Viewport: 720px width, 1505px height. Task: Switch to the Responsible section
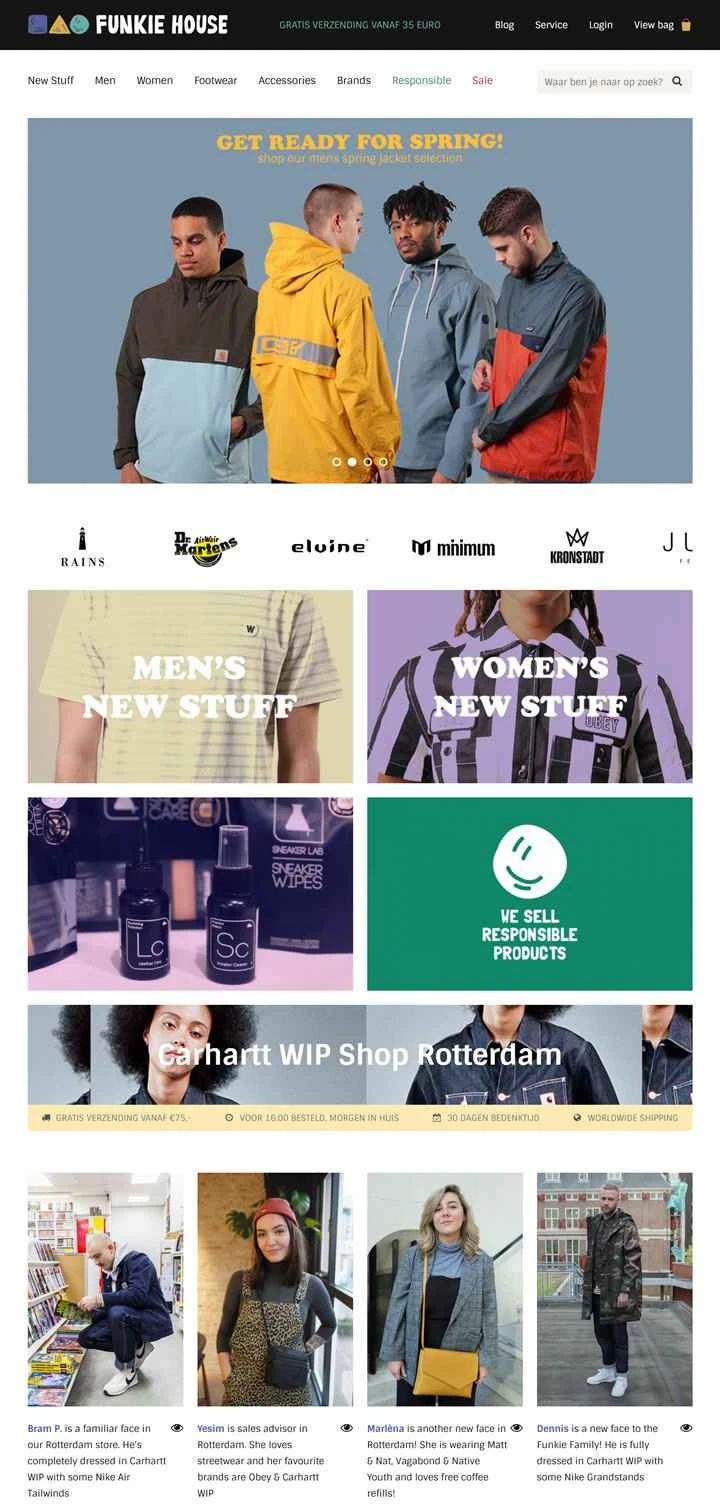[420, 80]
